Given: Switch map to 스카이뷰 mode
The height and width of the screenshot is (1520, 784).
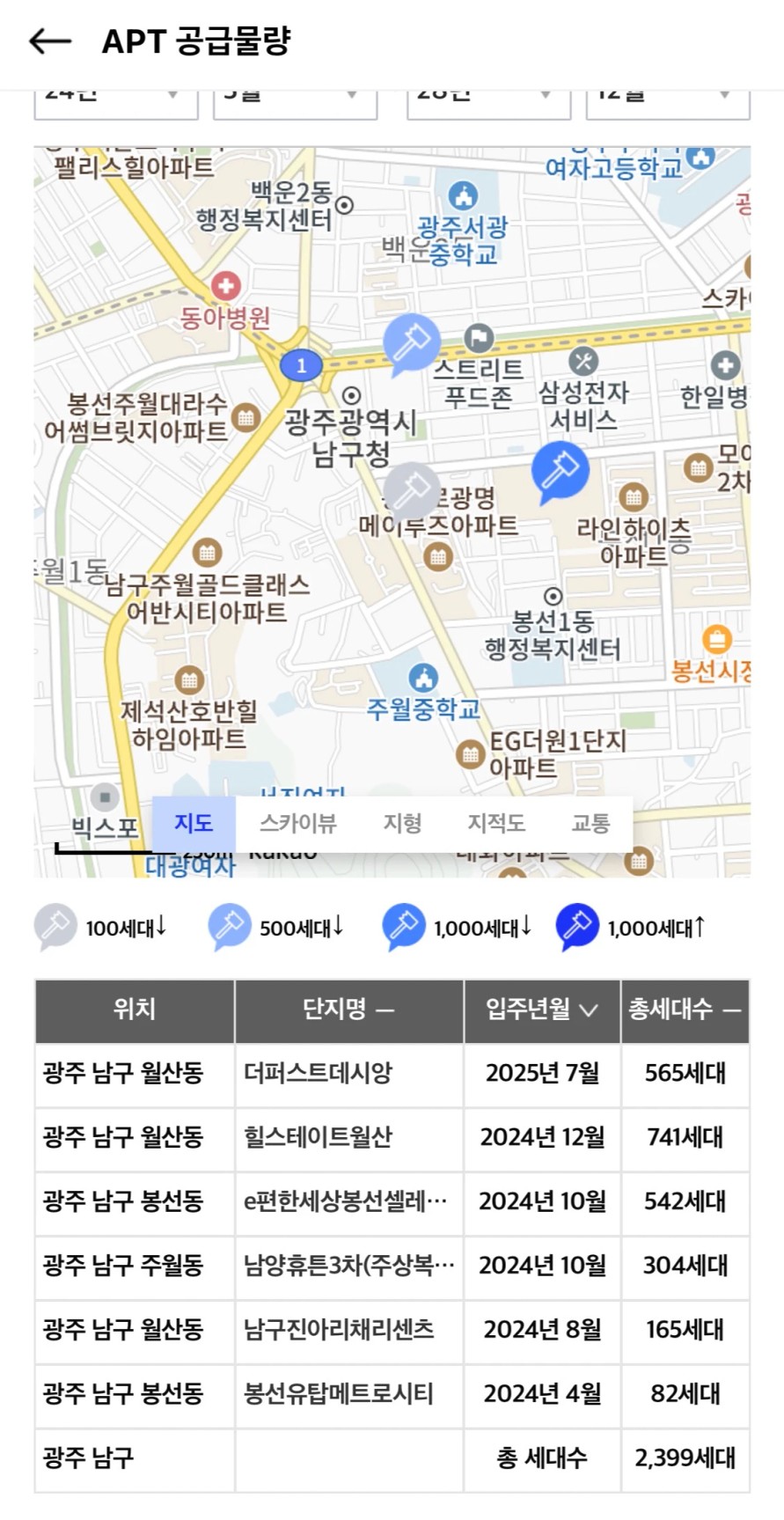Looking at the screenshot, I should point(298,823).
